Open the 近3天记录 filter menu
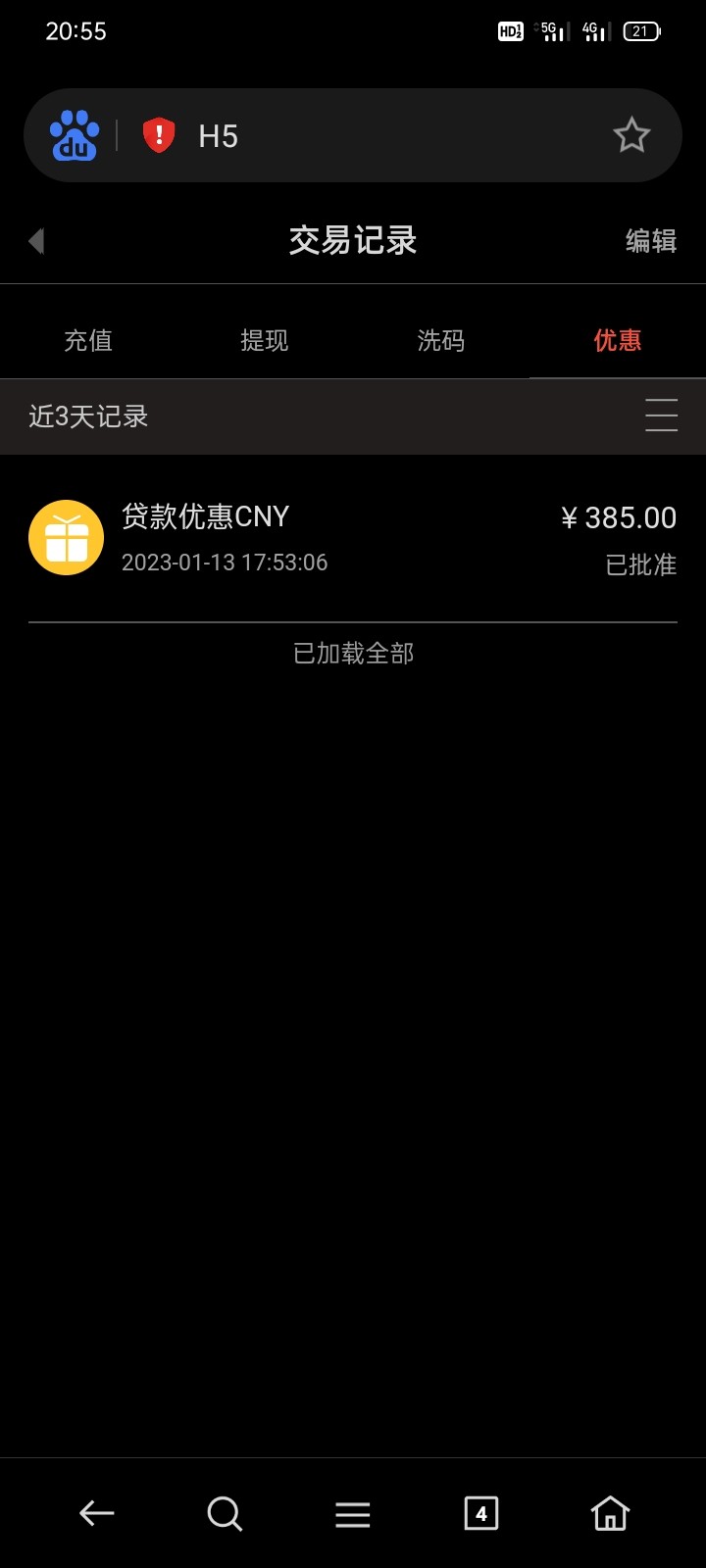The height and width of the screenshot is (1568, 706). click(661, 416)
